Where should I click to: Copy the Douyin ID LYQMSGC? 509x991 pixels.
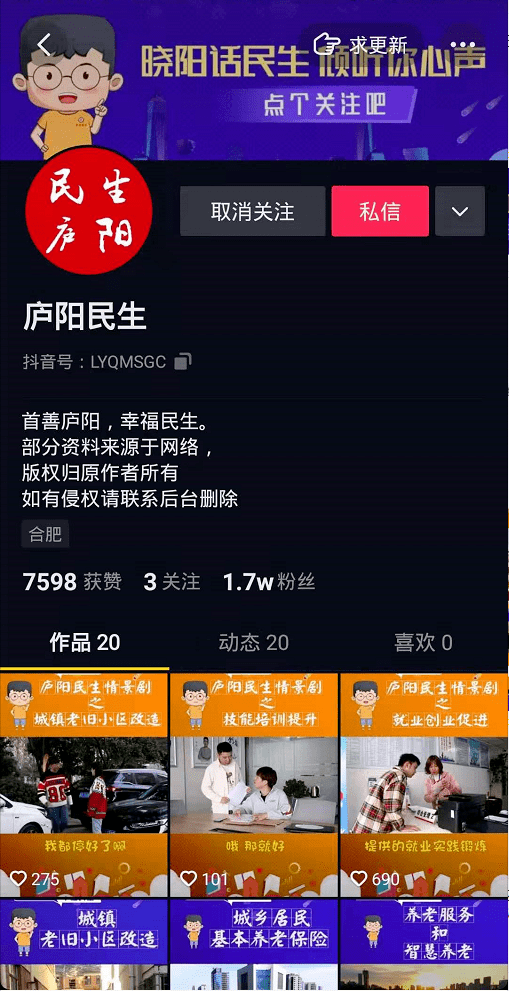(x=183, y=362)
